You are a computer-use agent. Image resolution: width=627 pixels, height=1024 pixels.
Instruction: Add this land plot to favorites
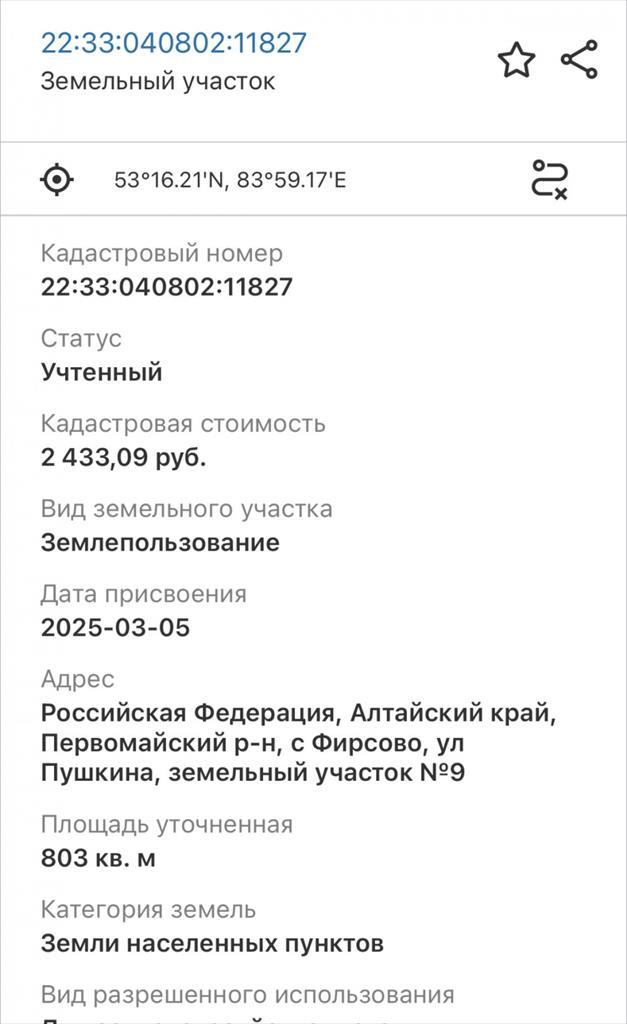pos(516,60)
